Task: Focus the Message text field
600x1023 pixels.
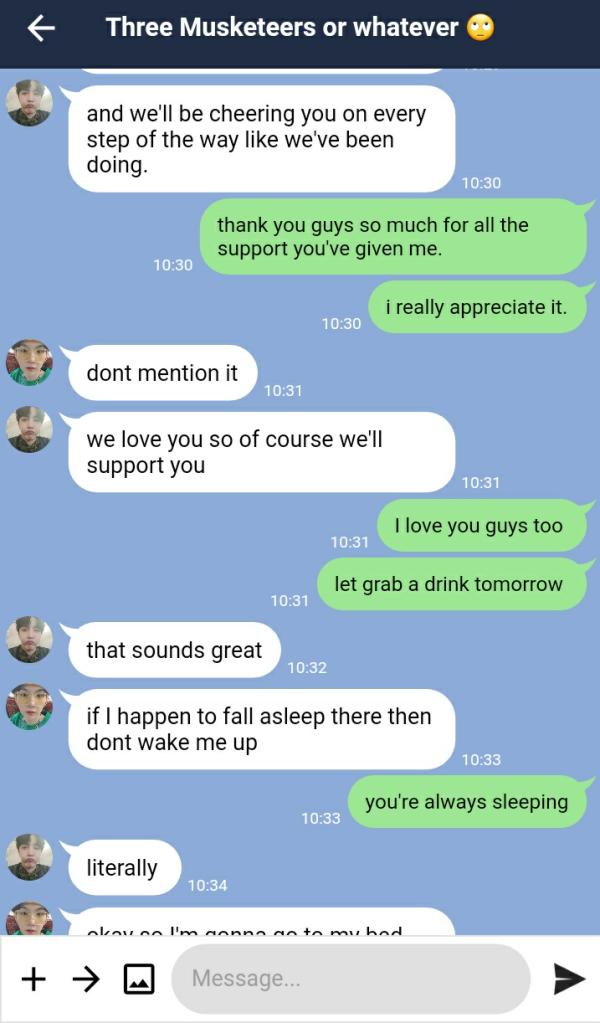Action: coord(350,979)
